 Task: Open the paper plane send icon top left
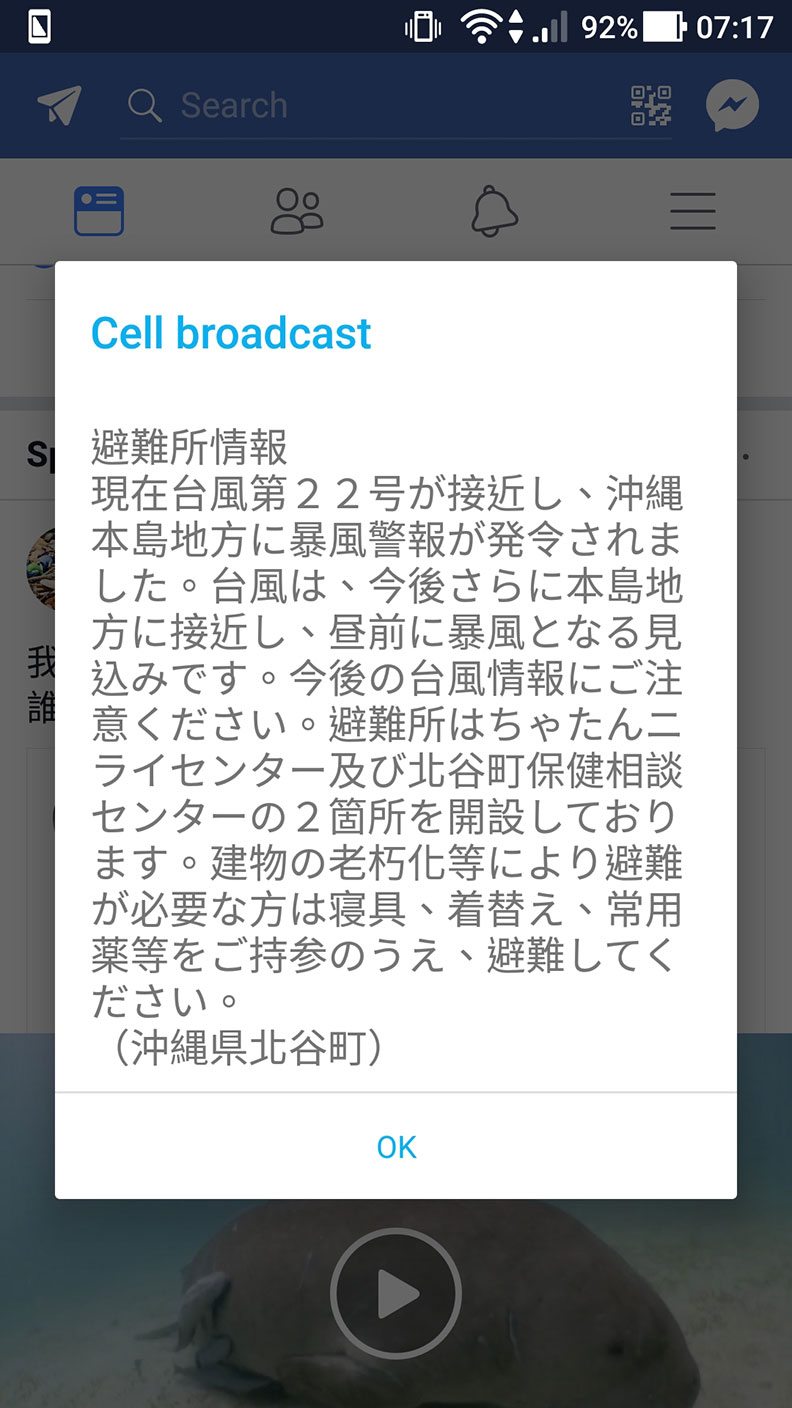56,104
